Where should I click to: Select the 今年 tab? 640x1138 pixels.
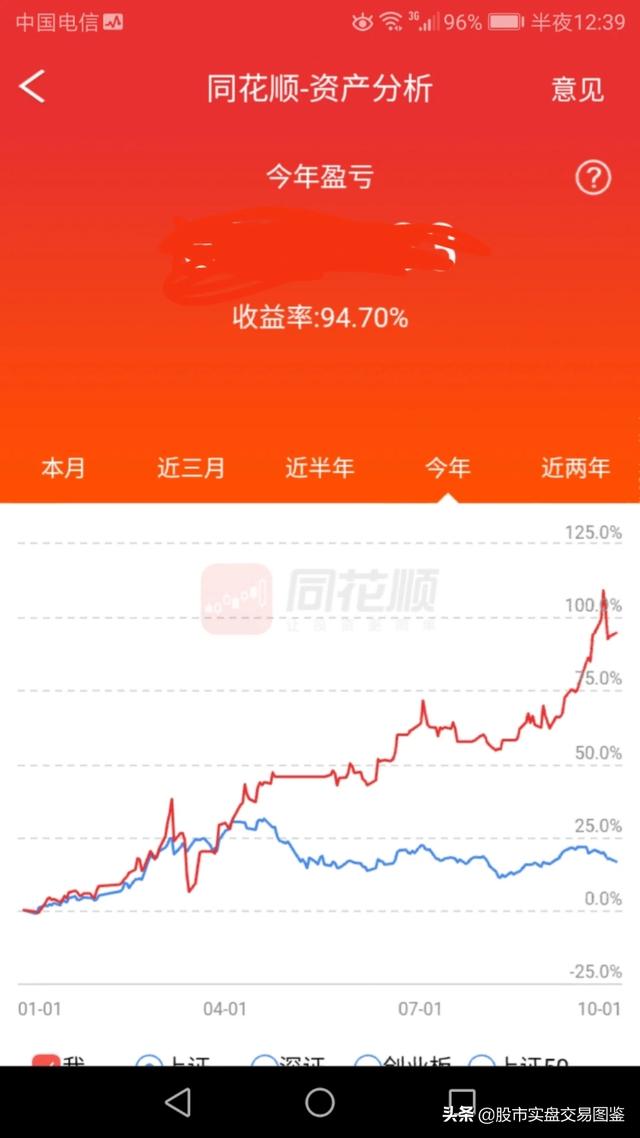pos(448,468)
